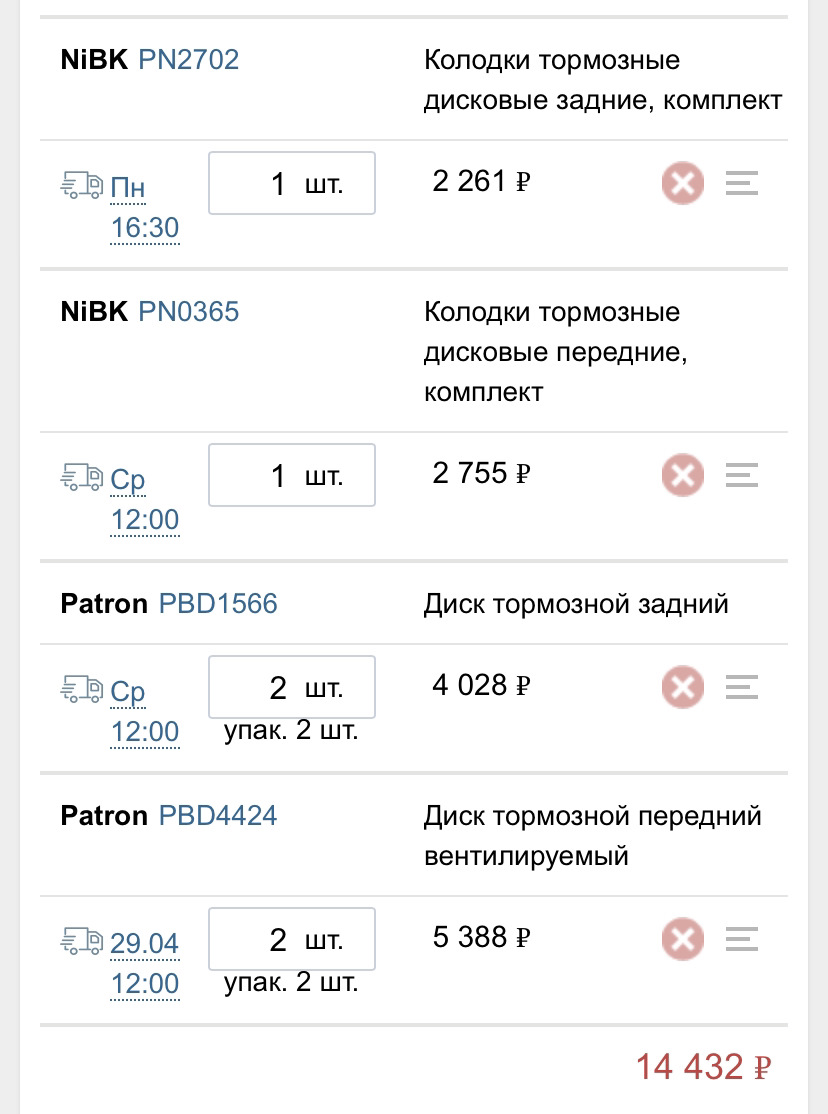Image resolution: width=828 pixels, height=1114 pixels.
Task: Click the 14 432 ₽ total amount
Action: coord(703,1068)
